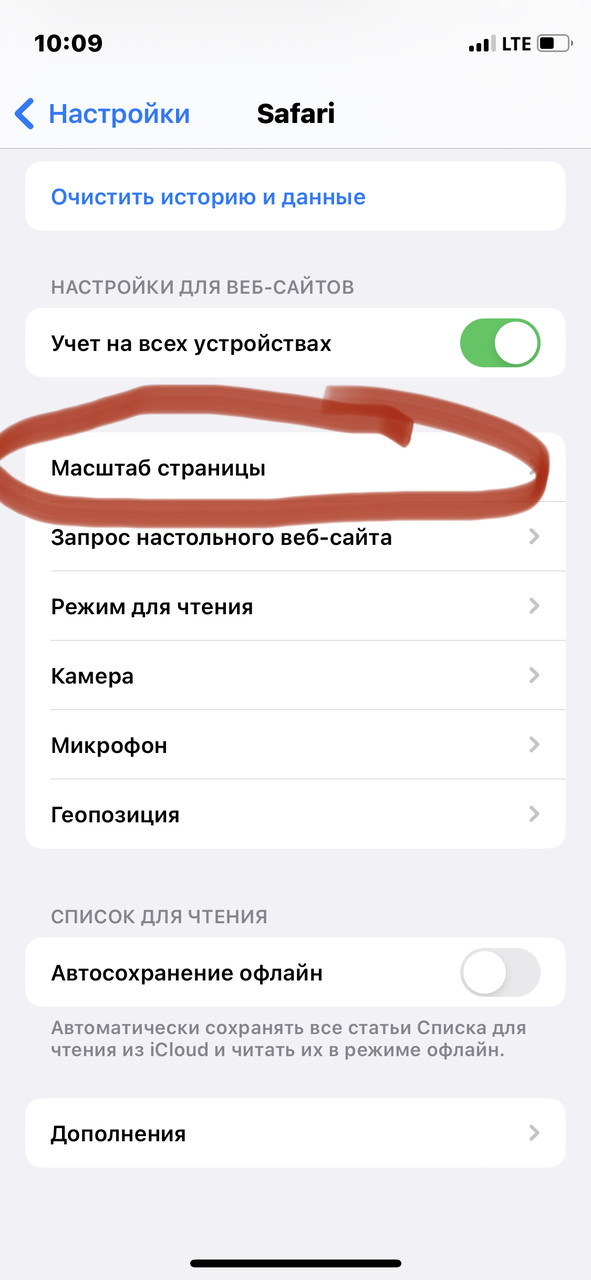
Task: Open Геопозиция settings
Action: [x=295, y=814]
